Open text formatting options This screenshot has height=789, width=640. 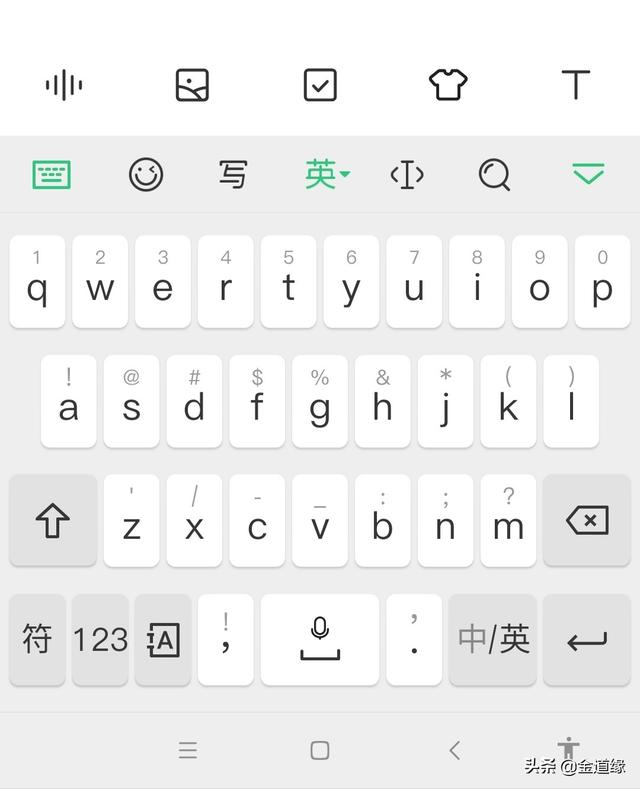coord(576,85)
